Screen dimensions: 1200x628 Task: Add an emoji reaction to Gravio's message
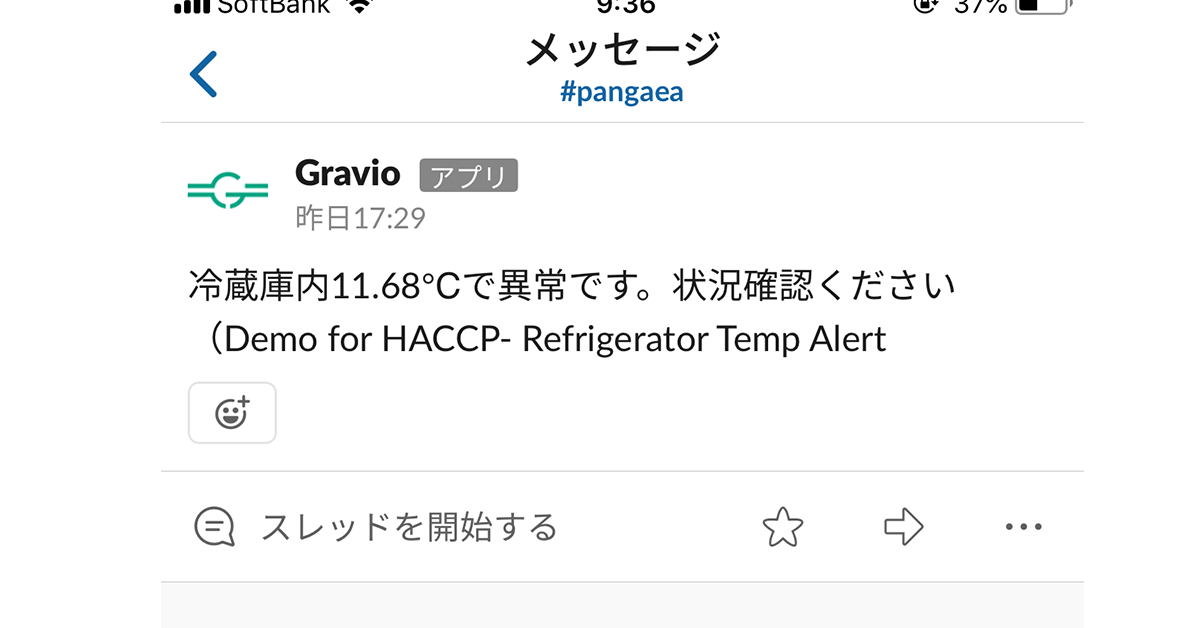tap(232, 412)
